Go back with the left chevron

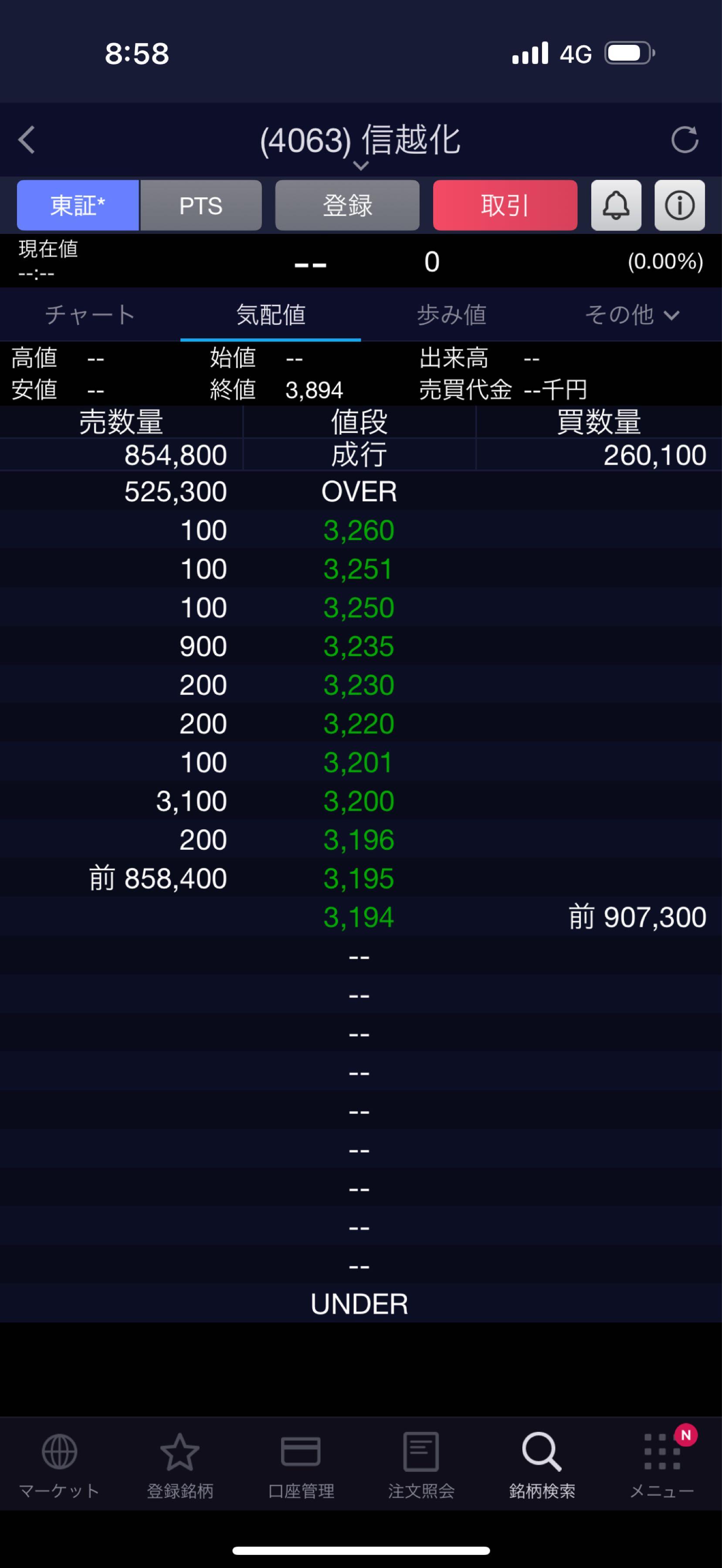pos(27,140)
